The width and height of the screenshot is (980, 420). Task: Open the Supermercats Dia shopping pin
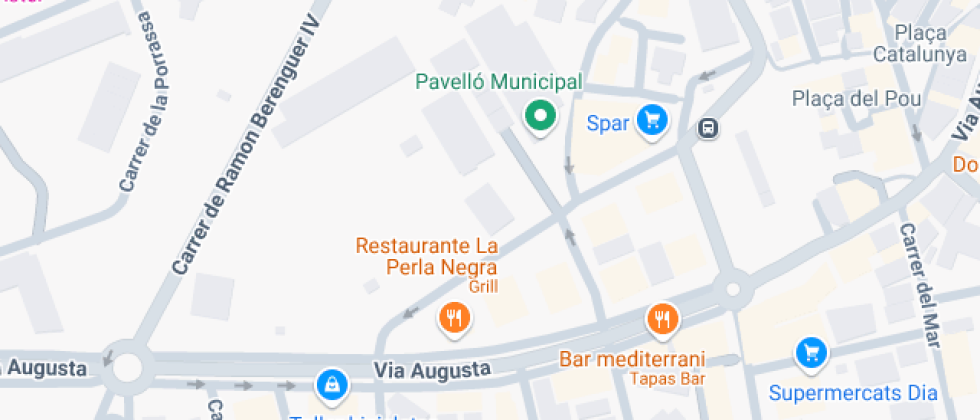click(811, 353)
